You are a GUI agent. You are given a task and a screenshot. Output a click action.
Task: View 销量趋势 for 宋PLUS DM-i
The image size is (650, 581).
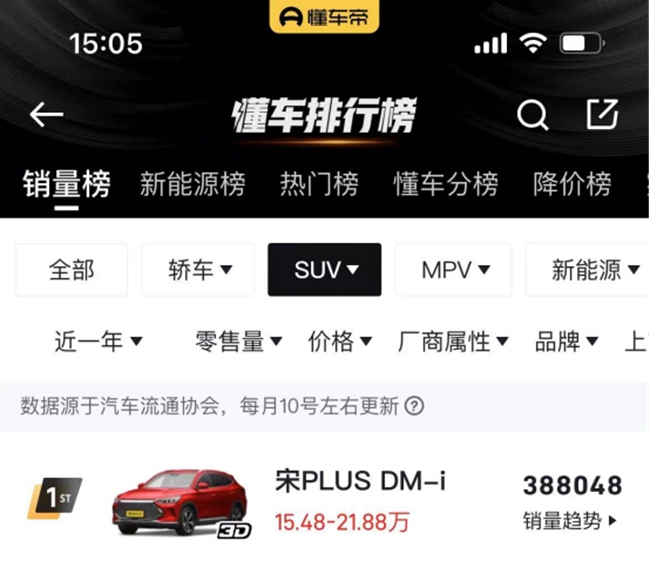click(571, 521)
